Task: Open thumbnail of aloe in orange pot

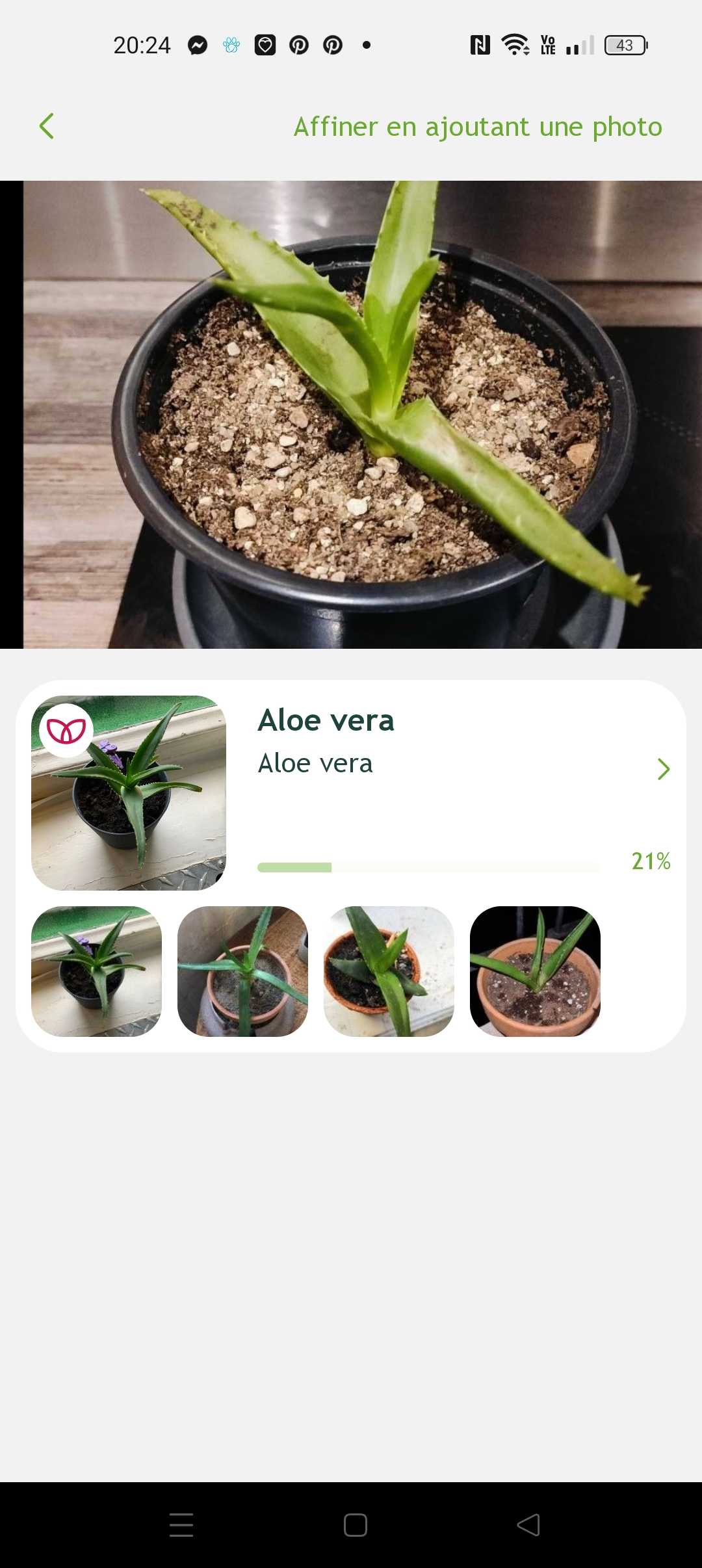Action: tap(389, 971)
